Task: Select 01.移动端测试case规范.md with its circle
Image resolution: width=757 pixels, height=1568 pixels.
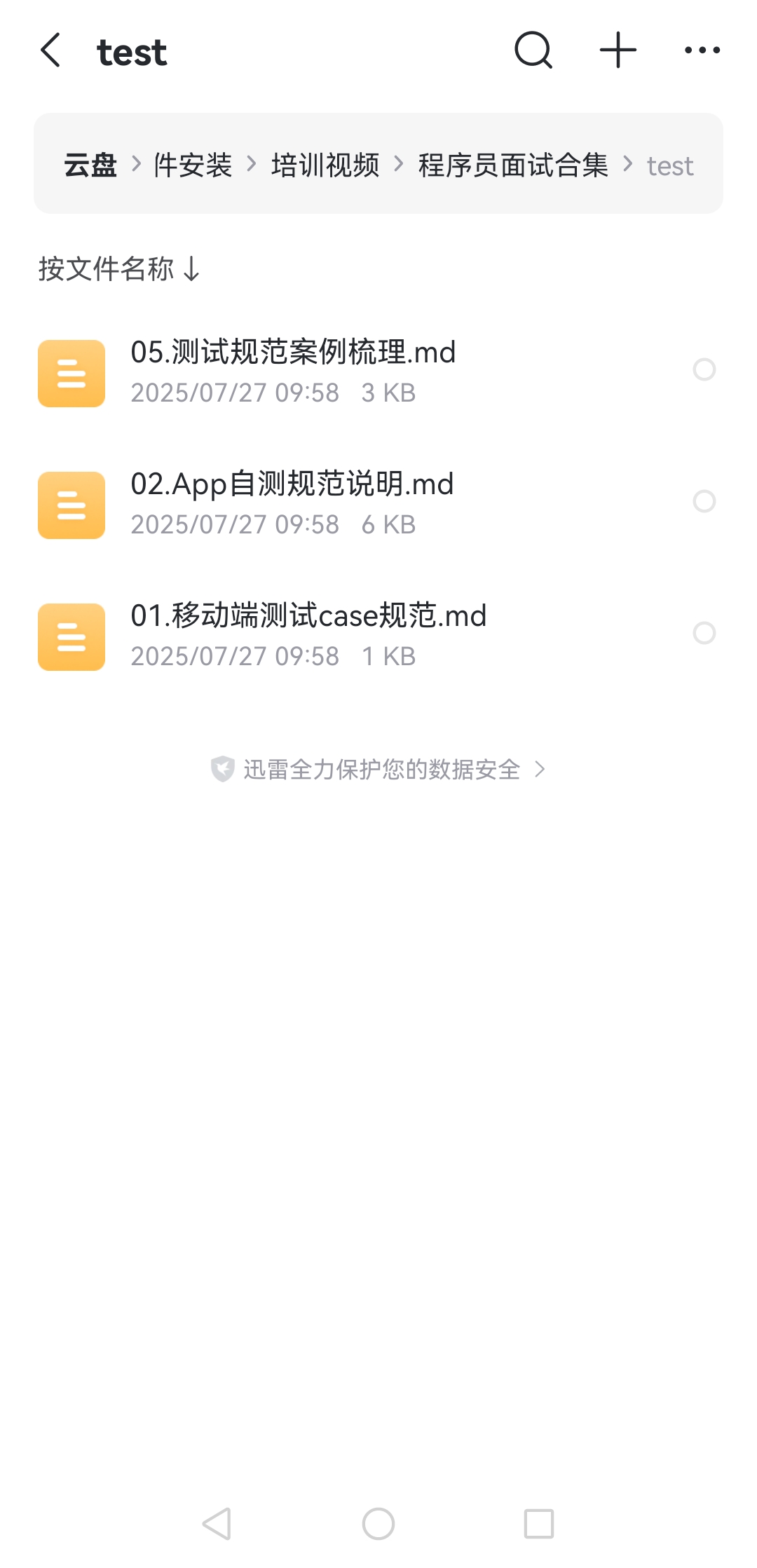Action: click(x=704, y=633)
